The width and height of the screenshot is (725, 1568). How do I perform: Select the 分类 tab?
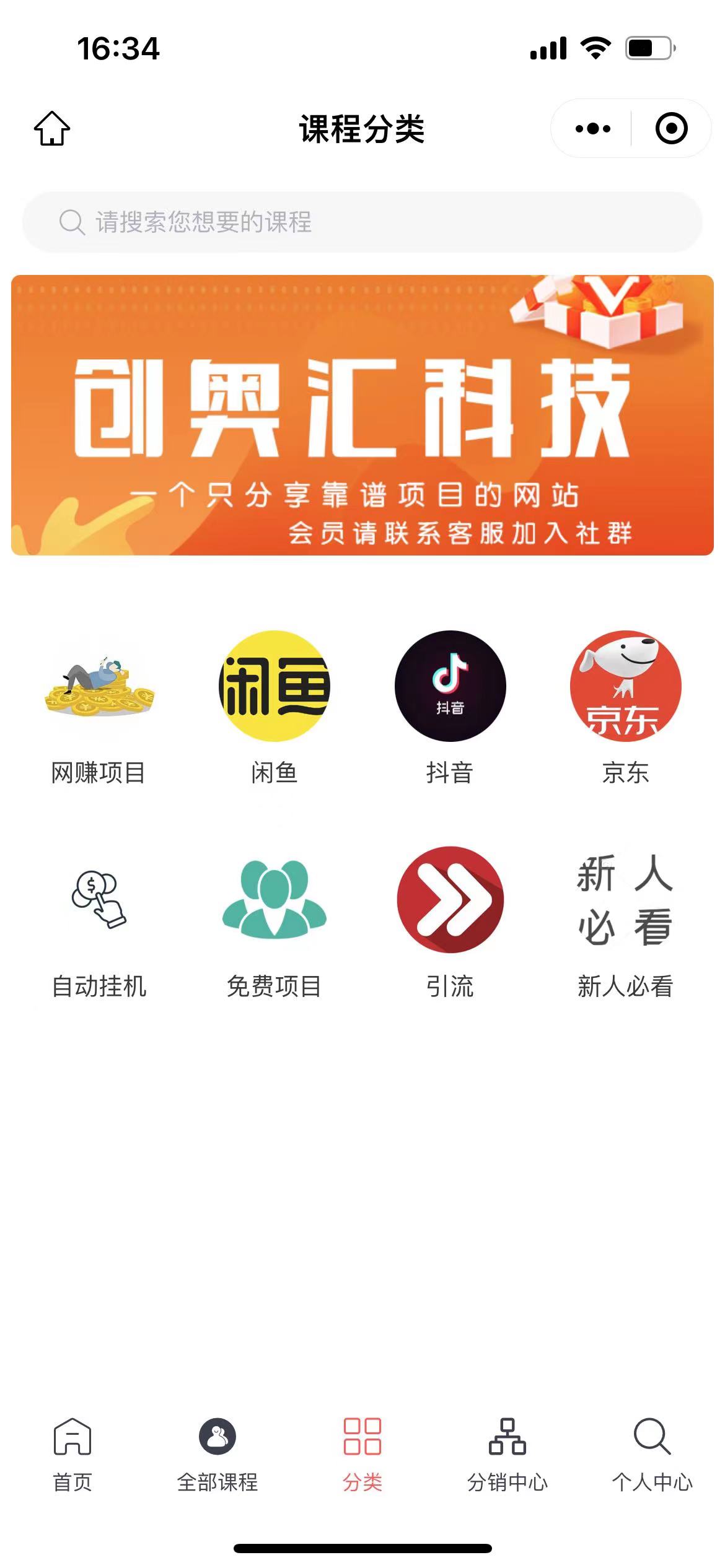point(362,1454)
